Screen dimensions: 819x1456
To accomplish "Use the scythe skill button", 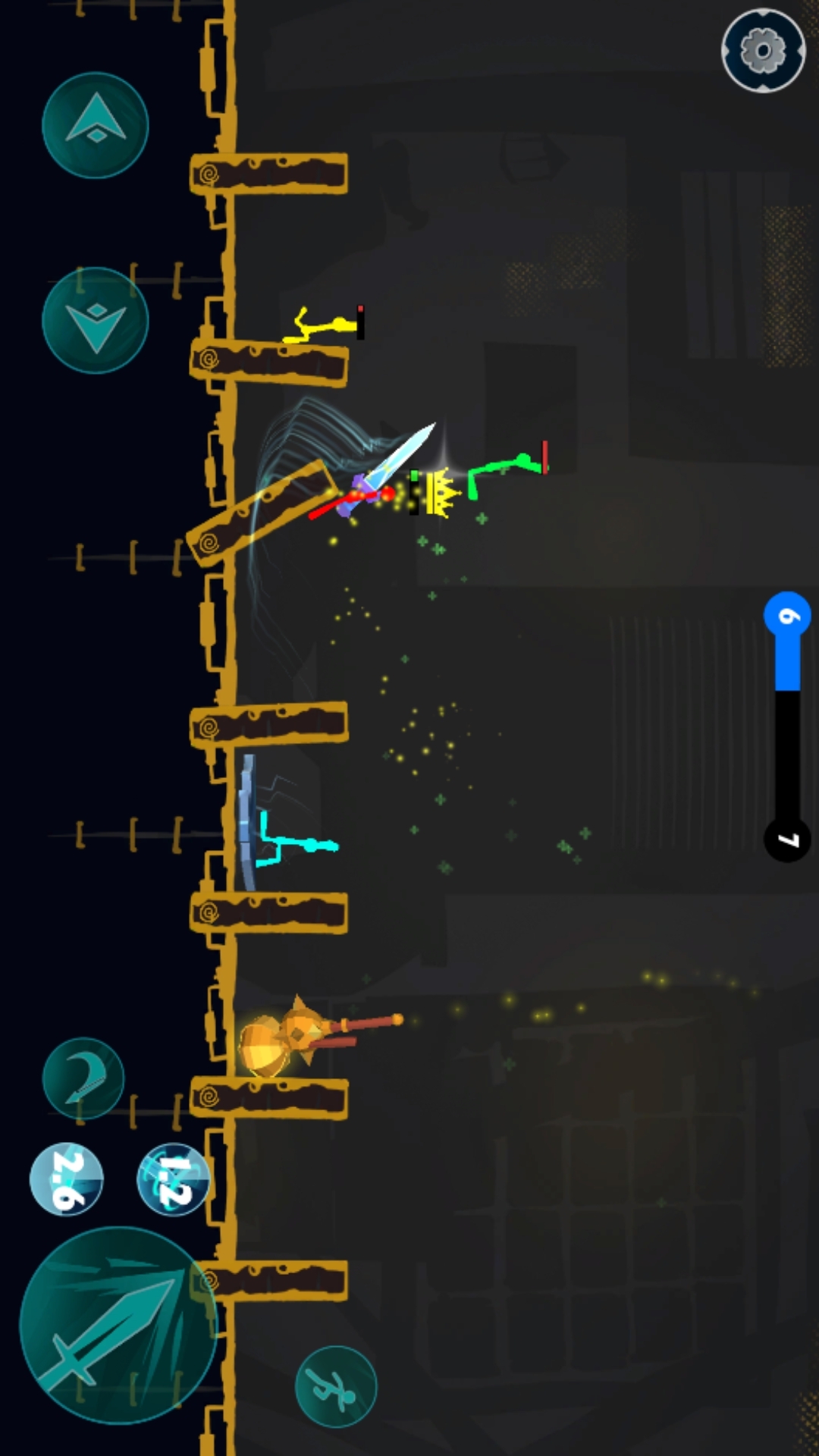I will tap(83, 1078).
